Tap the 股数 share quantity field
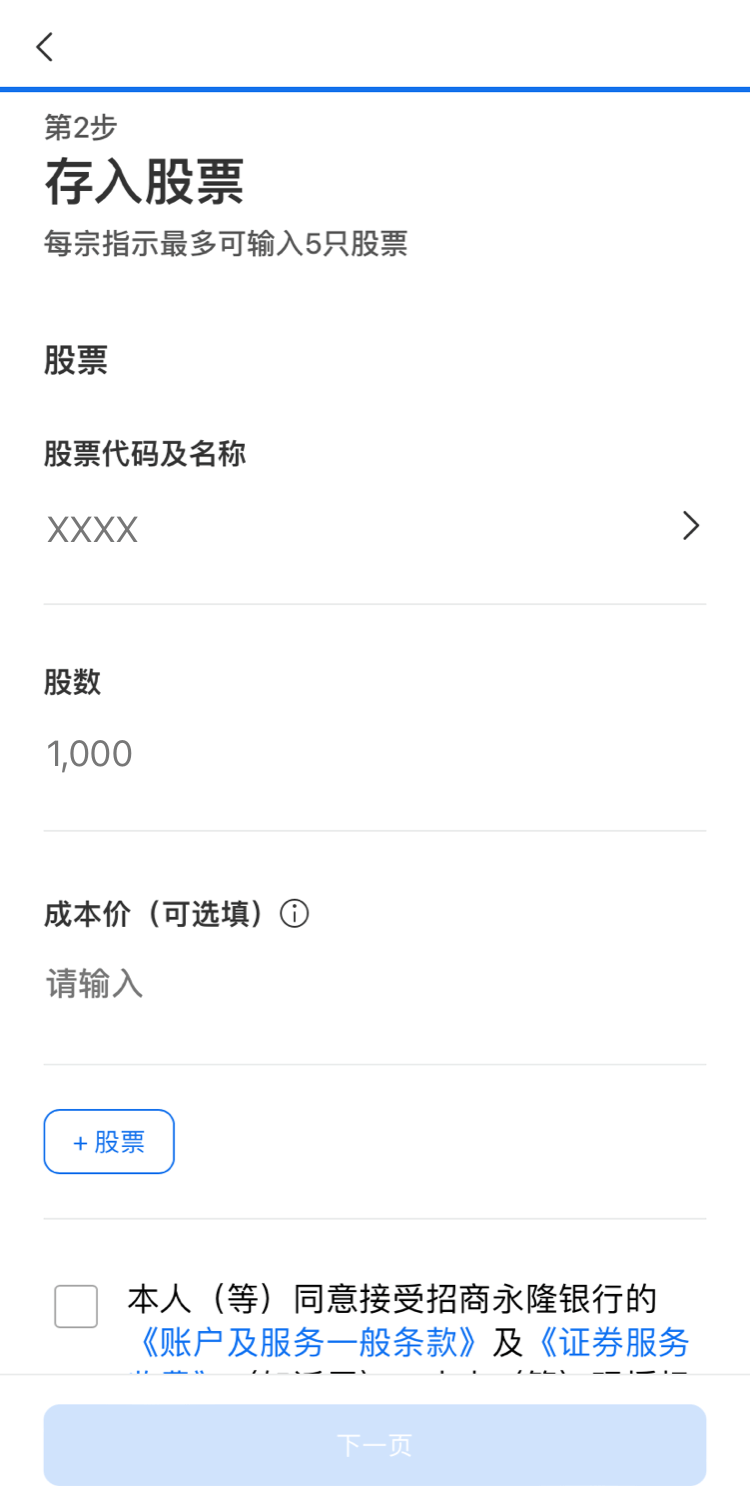 pyautogui.click(x=374, y=754)
